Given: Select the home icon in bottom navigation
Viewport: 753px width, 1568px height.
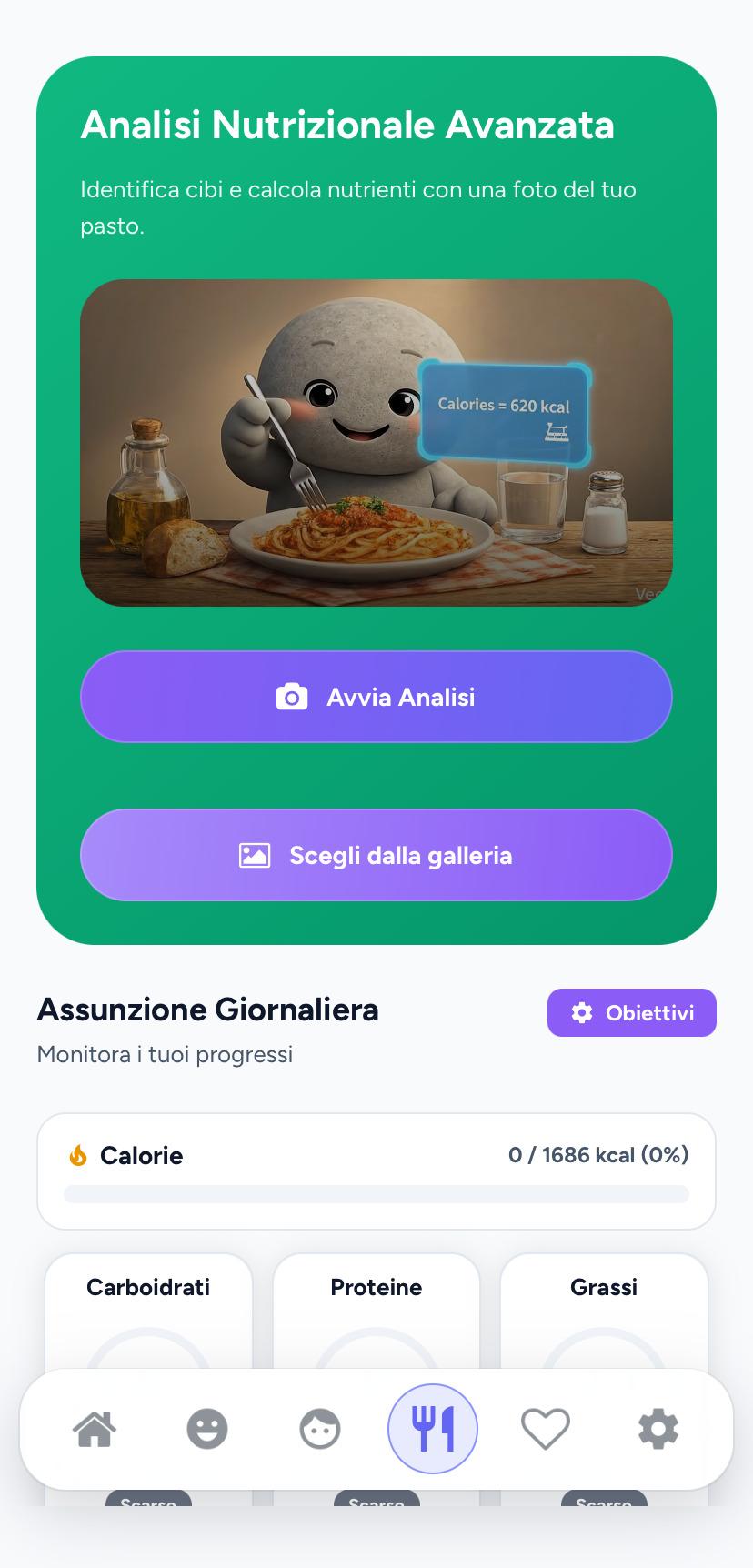Looking at the screenshot, I should (95, 1428).
